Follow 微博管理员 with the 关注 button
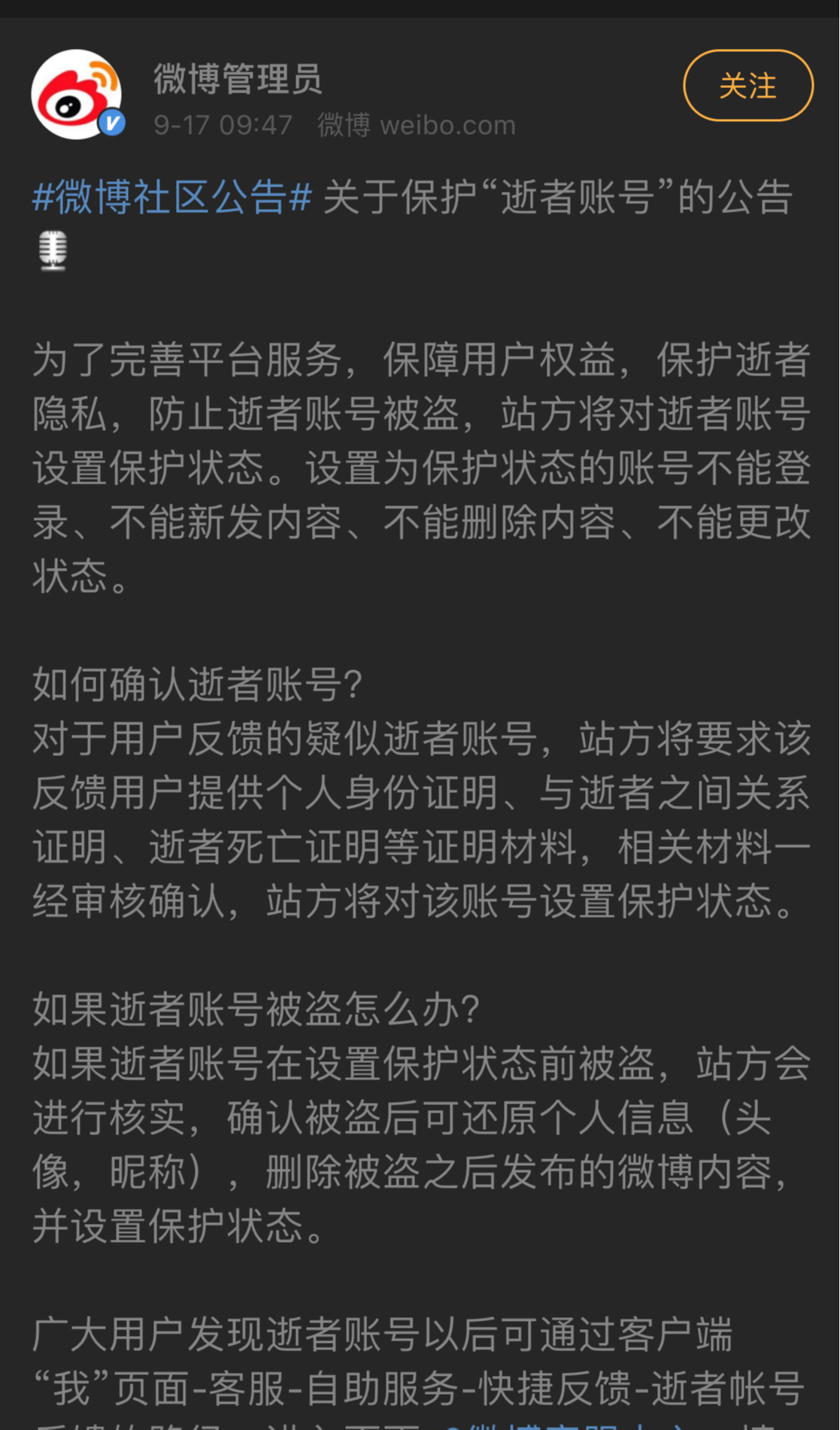The height and width of the screenshot is (1430, 840). click(x=748, y=85)
